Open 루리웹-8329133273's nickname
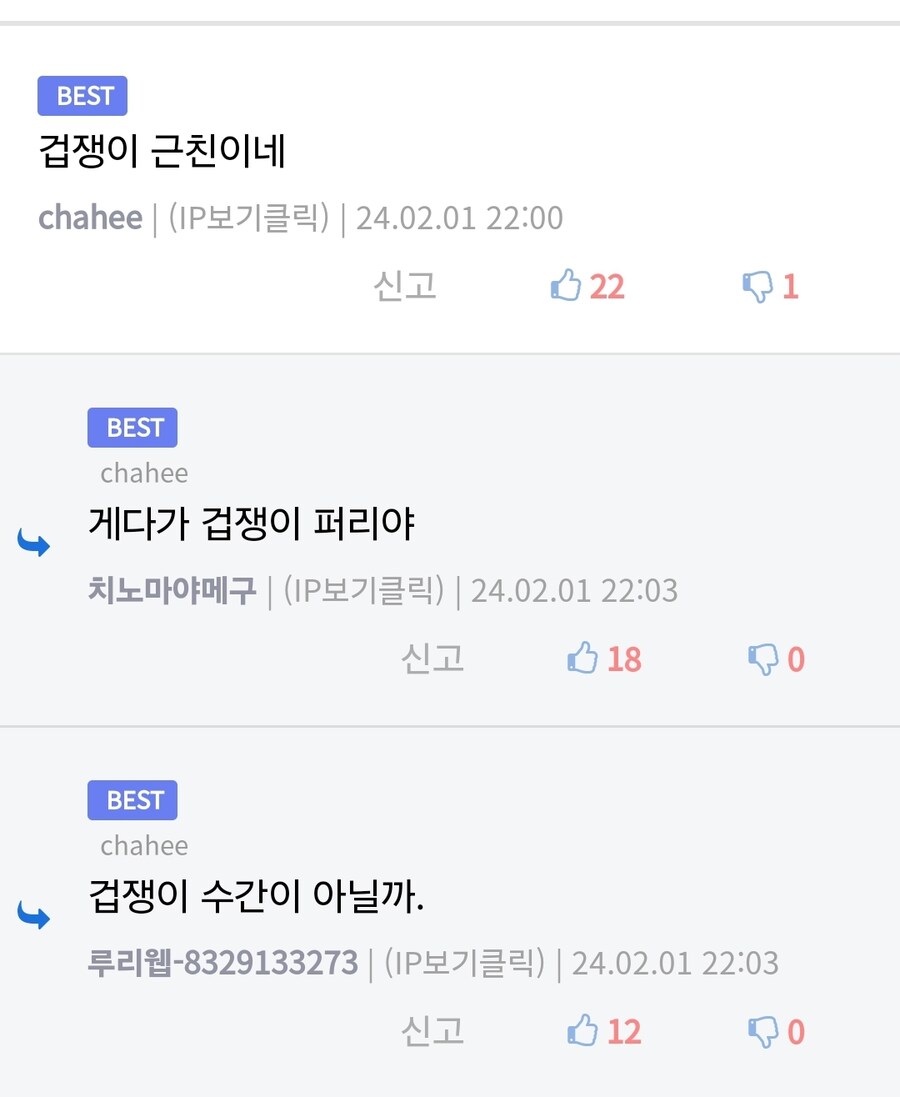Screen dimensions: 900x1097 (223, 963)
